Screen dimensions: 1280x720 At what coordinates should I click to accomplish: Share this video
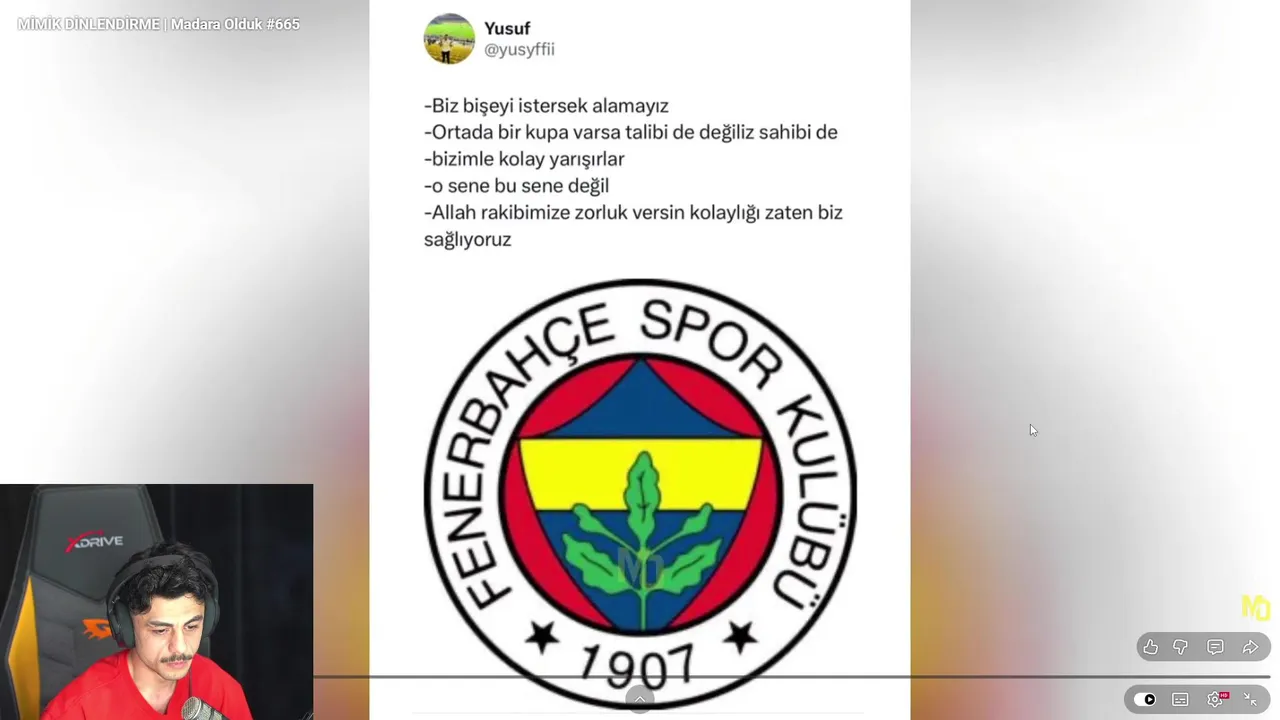click(x=1250, y=647)
